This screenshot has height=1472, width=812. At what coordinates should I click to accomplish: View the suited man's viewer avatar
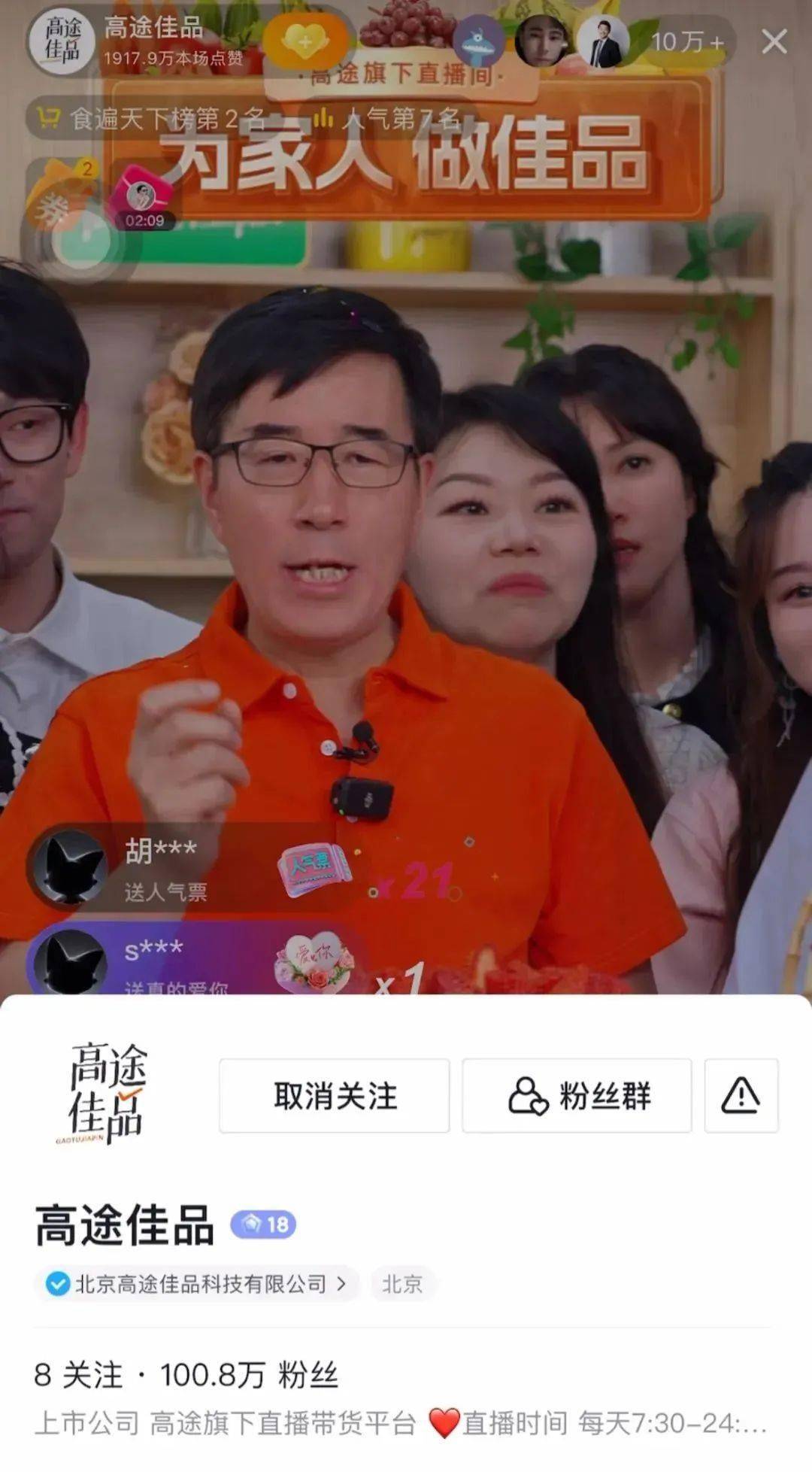click(x=602, y=42)
